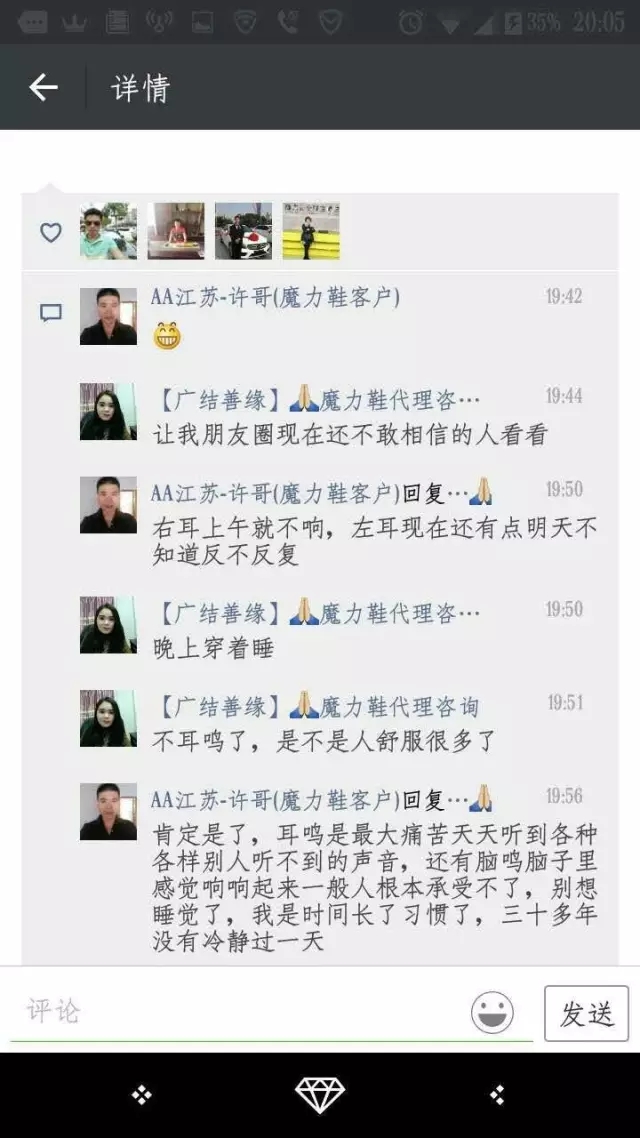Image resolution: width=640 pixels, height=1138 pixels.
Task: Tap the diamond home button in navigation bar
Action: pos(319,1095)
